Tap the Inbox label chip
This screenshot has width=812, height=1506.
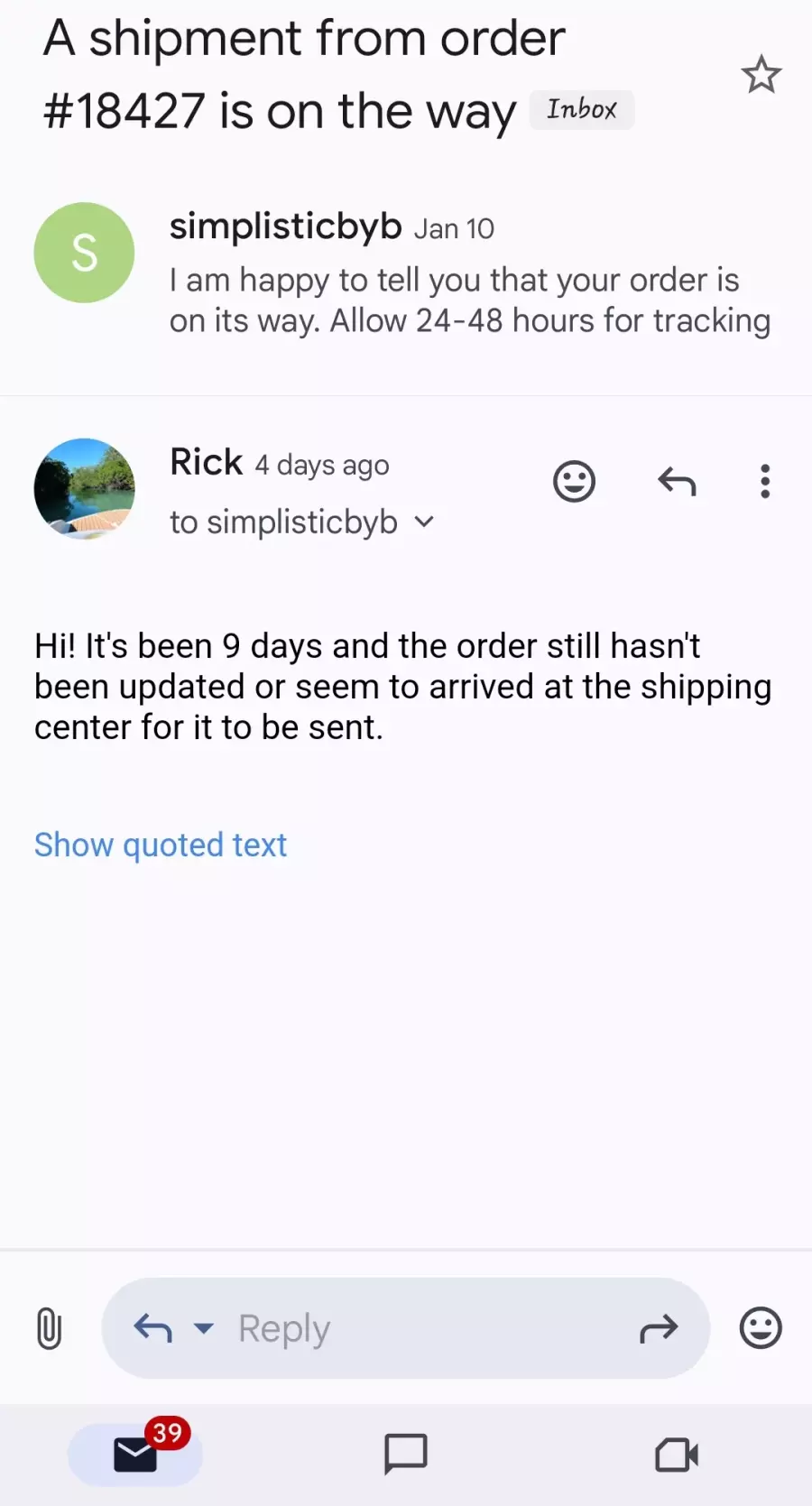pos(582,109)
